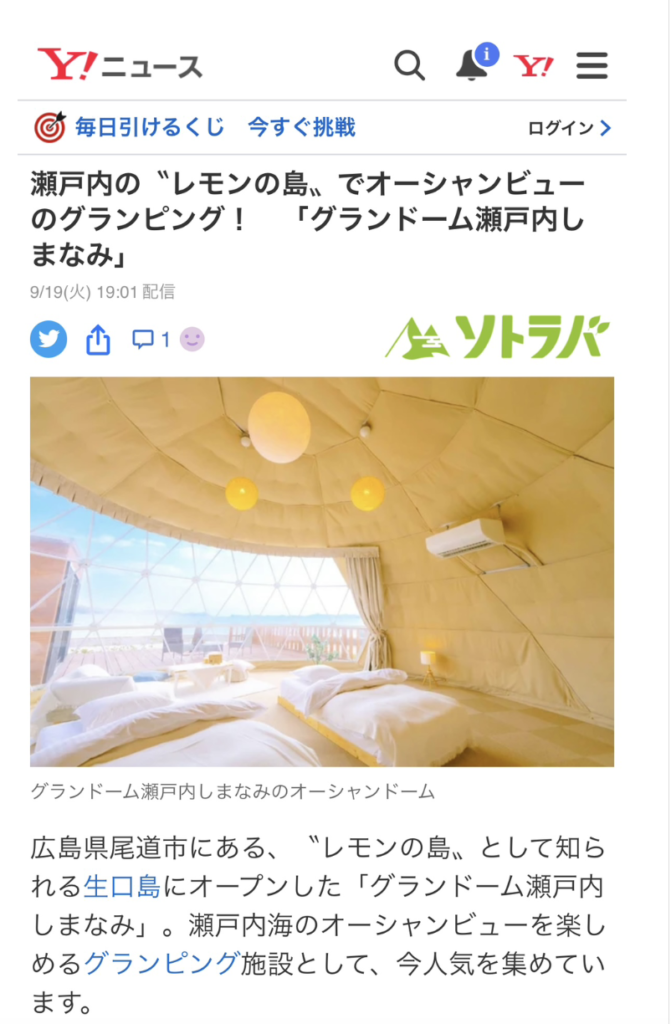Viewport: 671px width, 1024px height.
Task: Open the ソトラバ publisher logo
Action: click(498, 338)
